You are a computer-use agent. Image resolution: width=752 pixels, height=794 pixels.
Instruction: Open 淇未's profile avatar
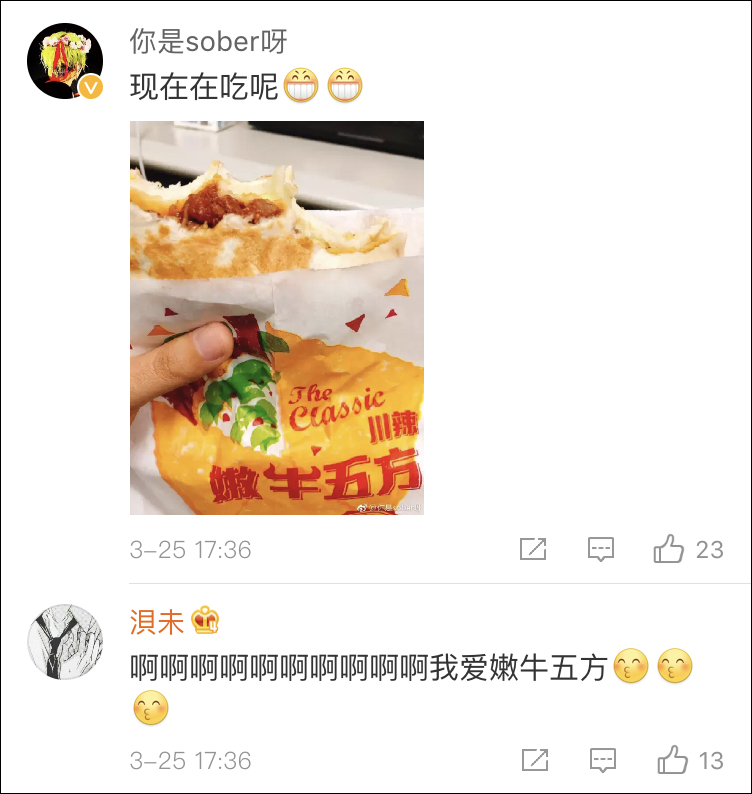point(65,641)
